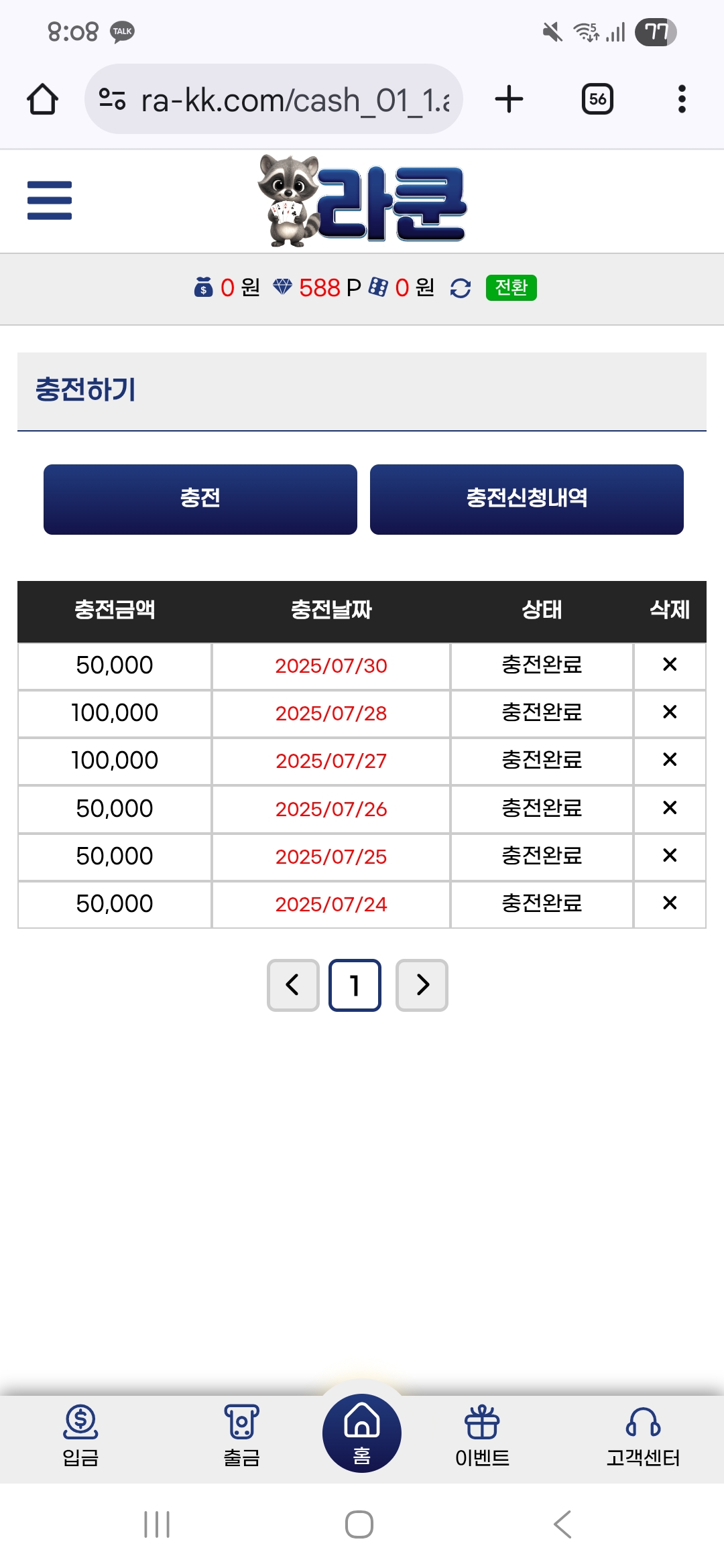Open the hamburger drawer menu
Viewport: 724px width, 1568px height.
pos(50,200)
